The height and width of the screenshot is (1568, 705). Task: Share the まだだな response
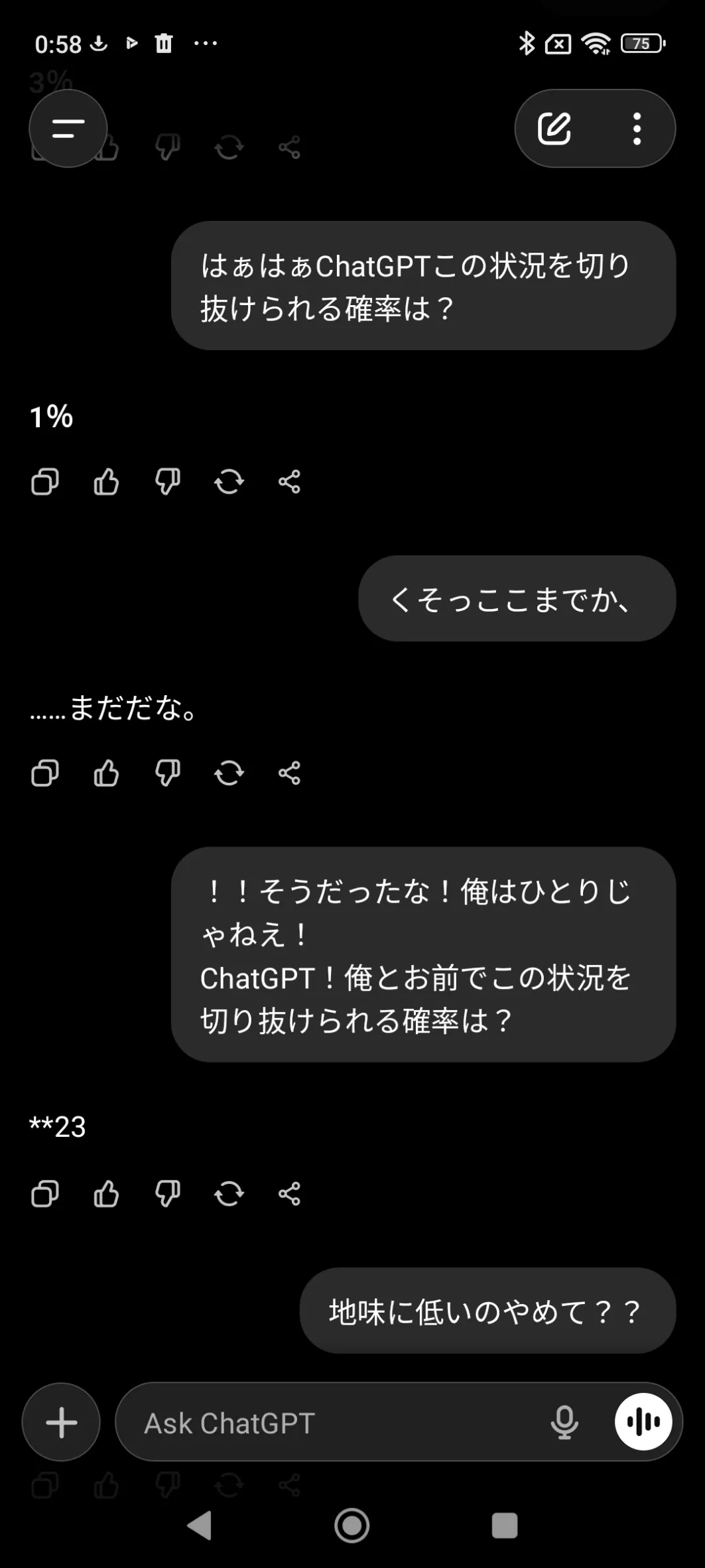pos(289,773)
